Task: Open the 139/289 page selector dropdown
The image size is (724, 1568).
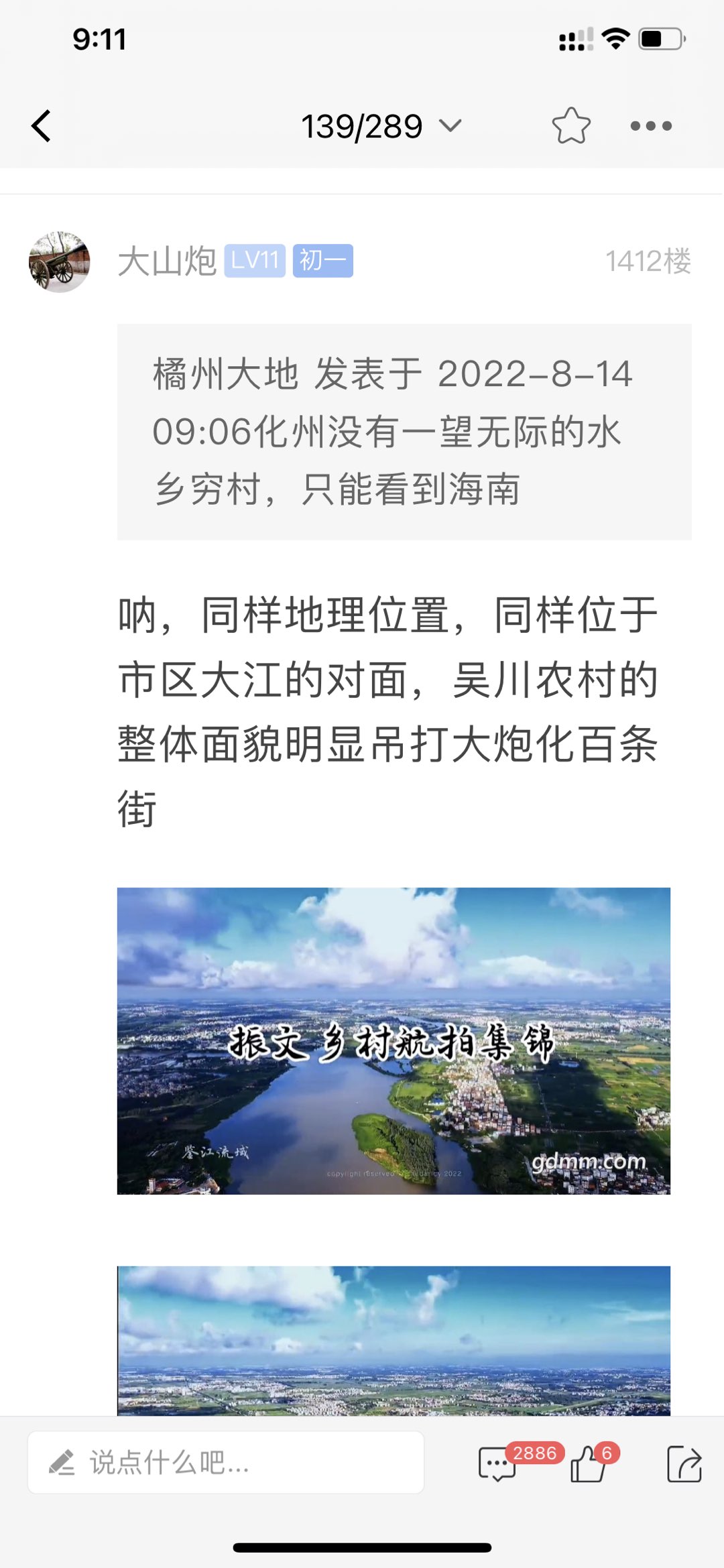Action: coord(381,126)
